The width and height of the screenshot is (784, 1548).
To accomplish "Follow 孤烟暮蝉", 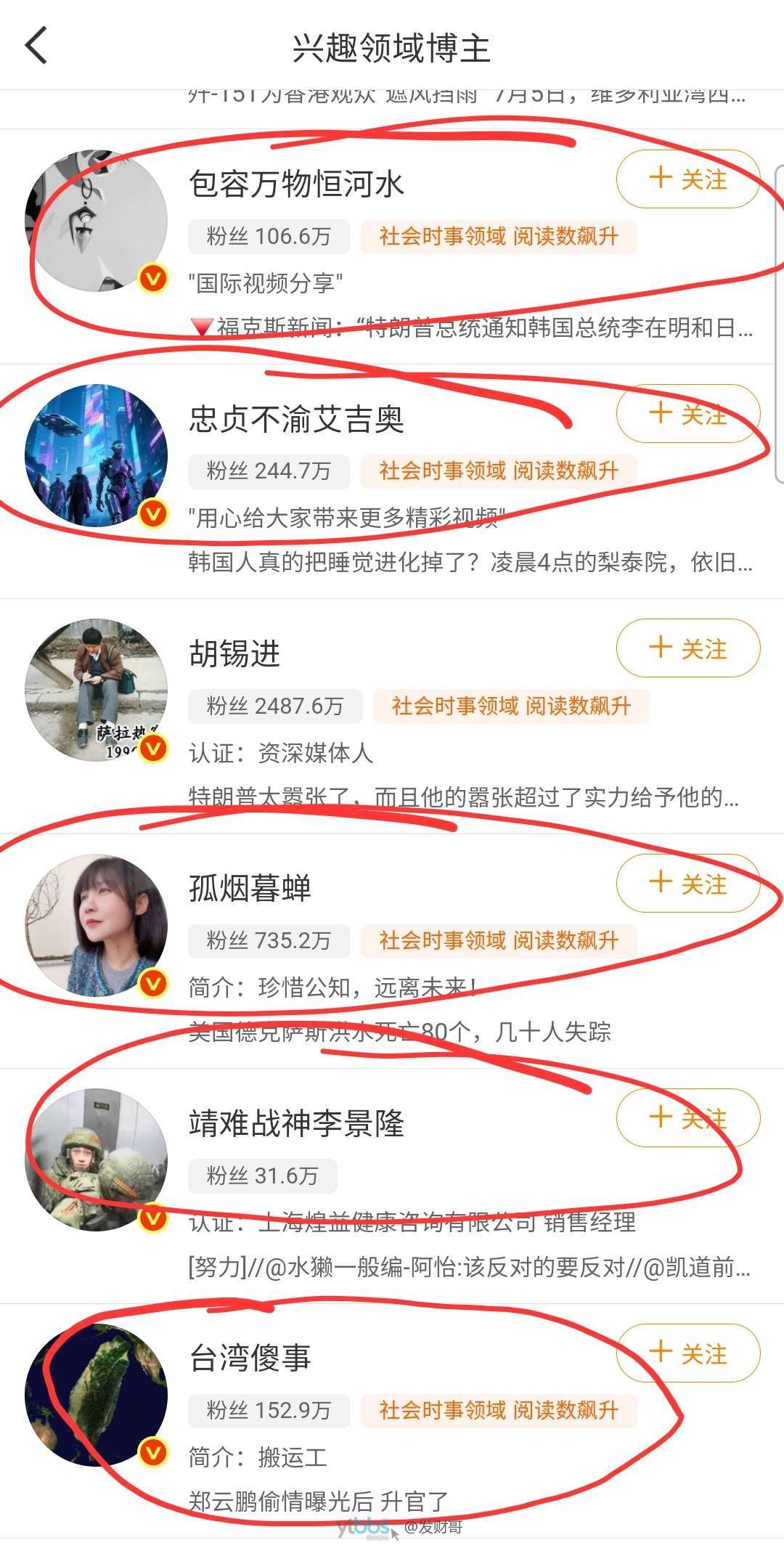I will (687, 883).
